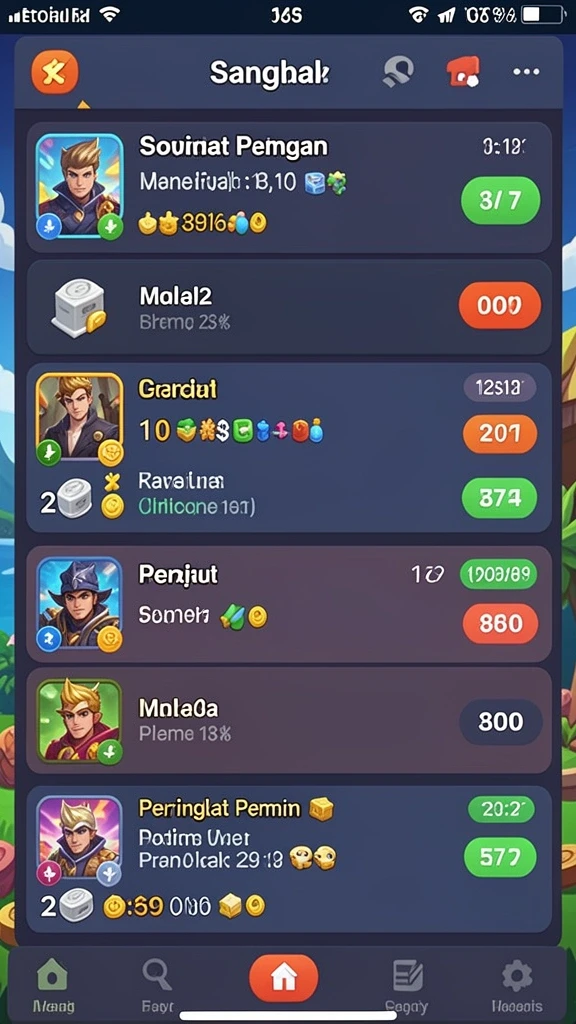
Task: Open the Mnla0a row
Action: (x=289, y=720)
